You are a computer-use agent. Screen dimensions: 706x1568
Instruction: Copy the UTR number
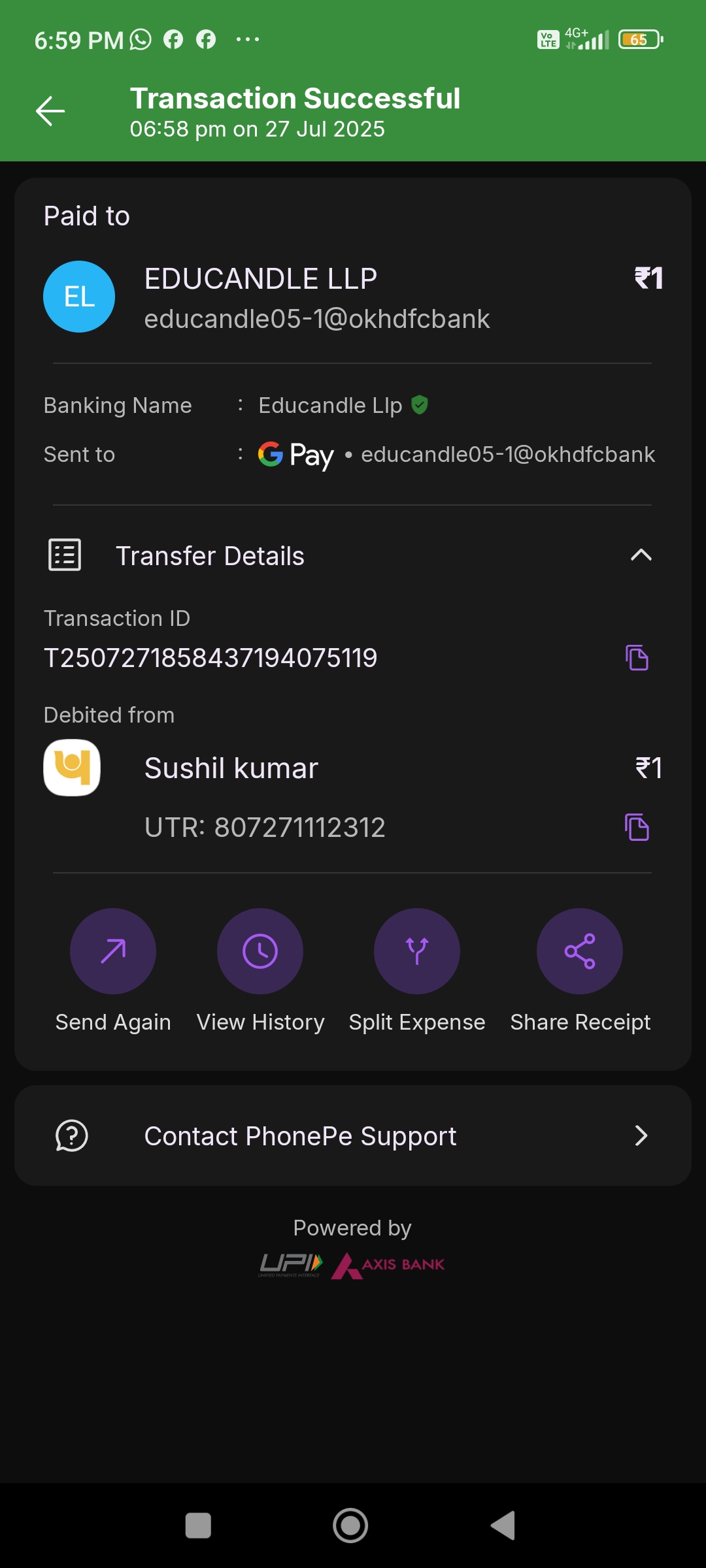pos(637,827)
